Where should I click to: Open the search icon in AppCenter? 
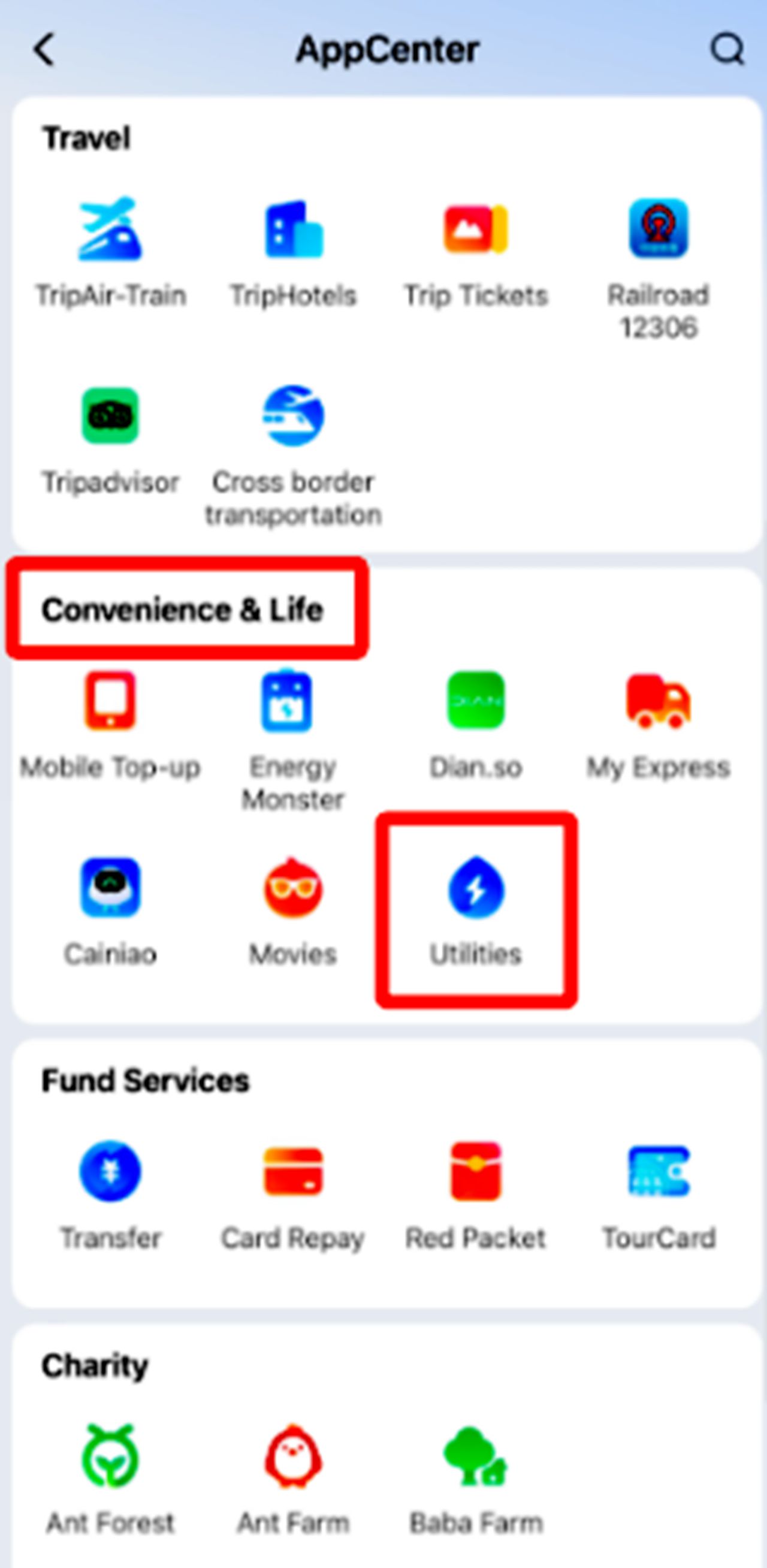pos(727,49)
